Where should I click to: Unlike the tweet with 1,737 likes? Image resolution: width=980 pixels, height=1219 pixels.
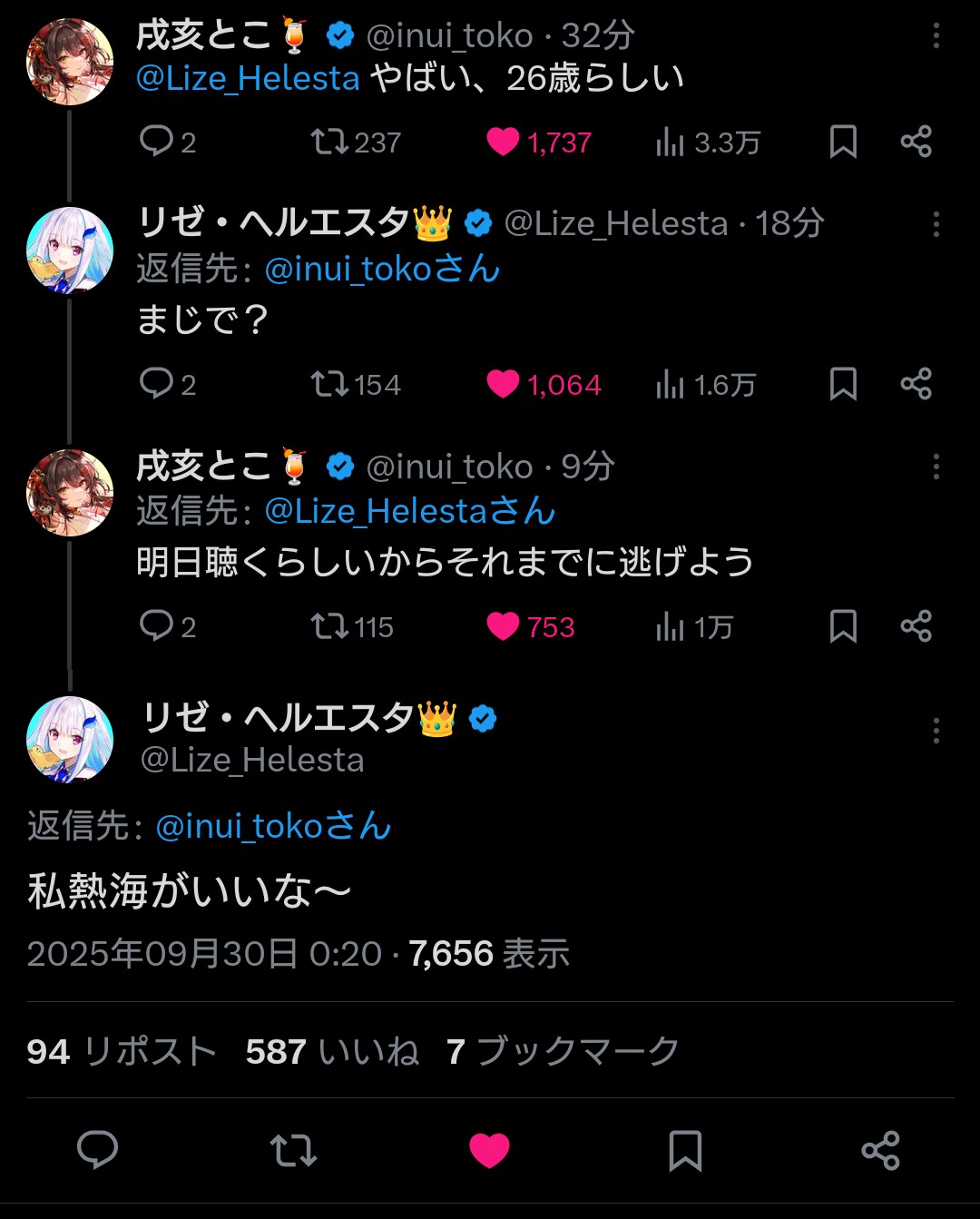[503, 142]
